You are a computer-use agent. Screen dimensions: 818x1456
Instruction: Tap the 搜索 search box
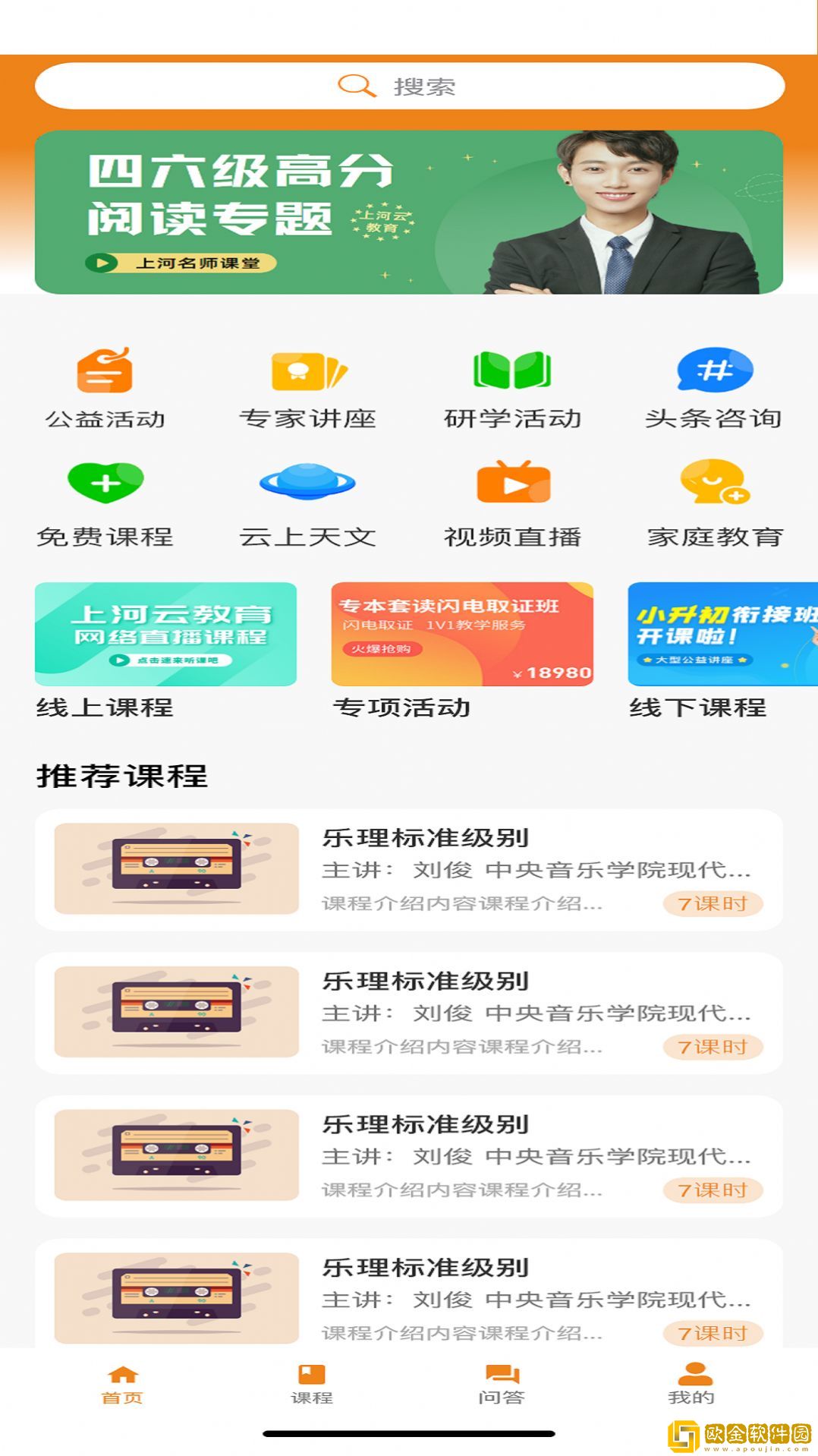click(409, 87)
